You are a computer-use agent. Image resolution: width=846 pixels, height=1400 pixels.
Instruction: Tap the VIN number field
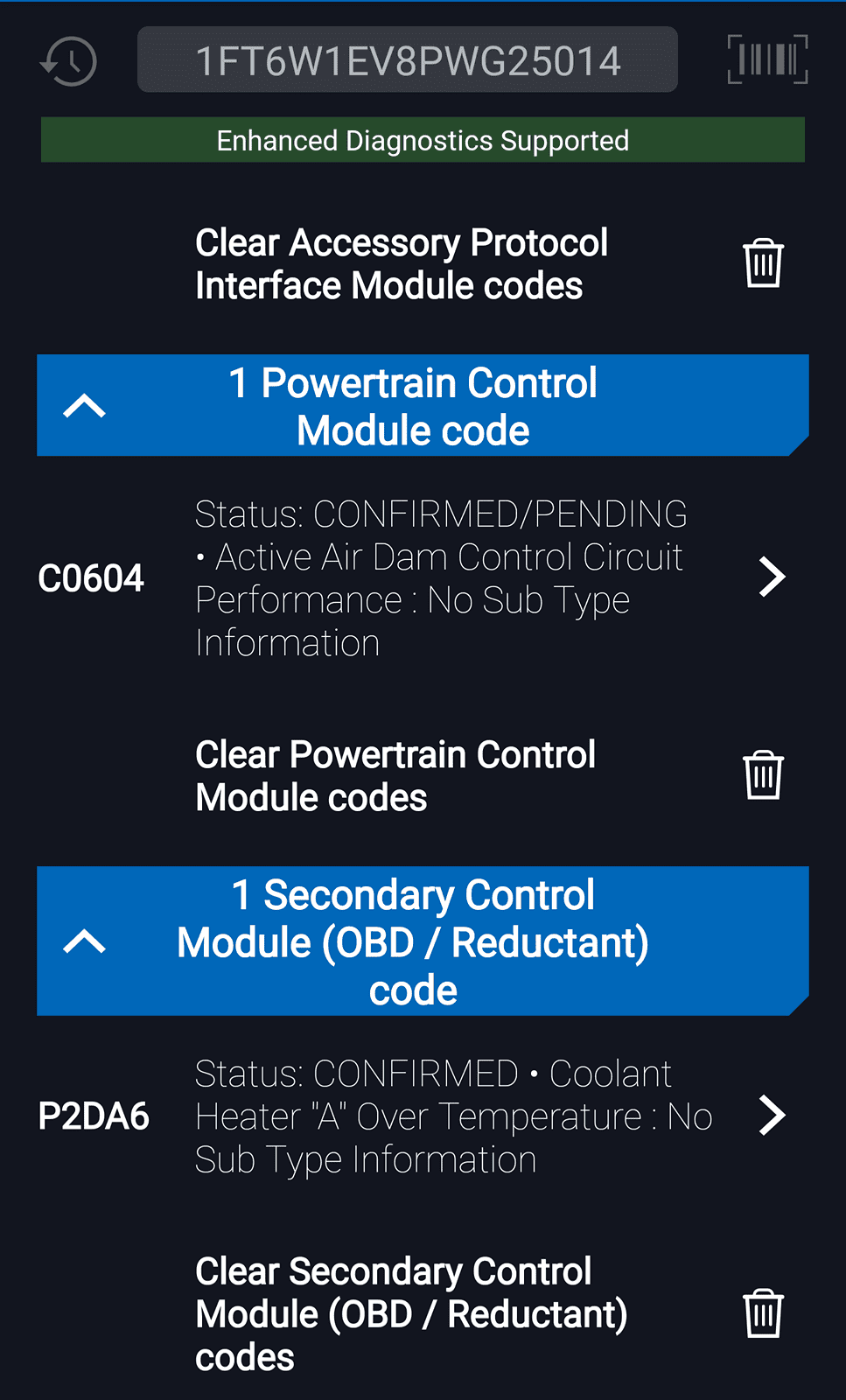click(x=408, y=60)
